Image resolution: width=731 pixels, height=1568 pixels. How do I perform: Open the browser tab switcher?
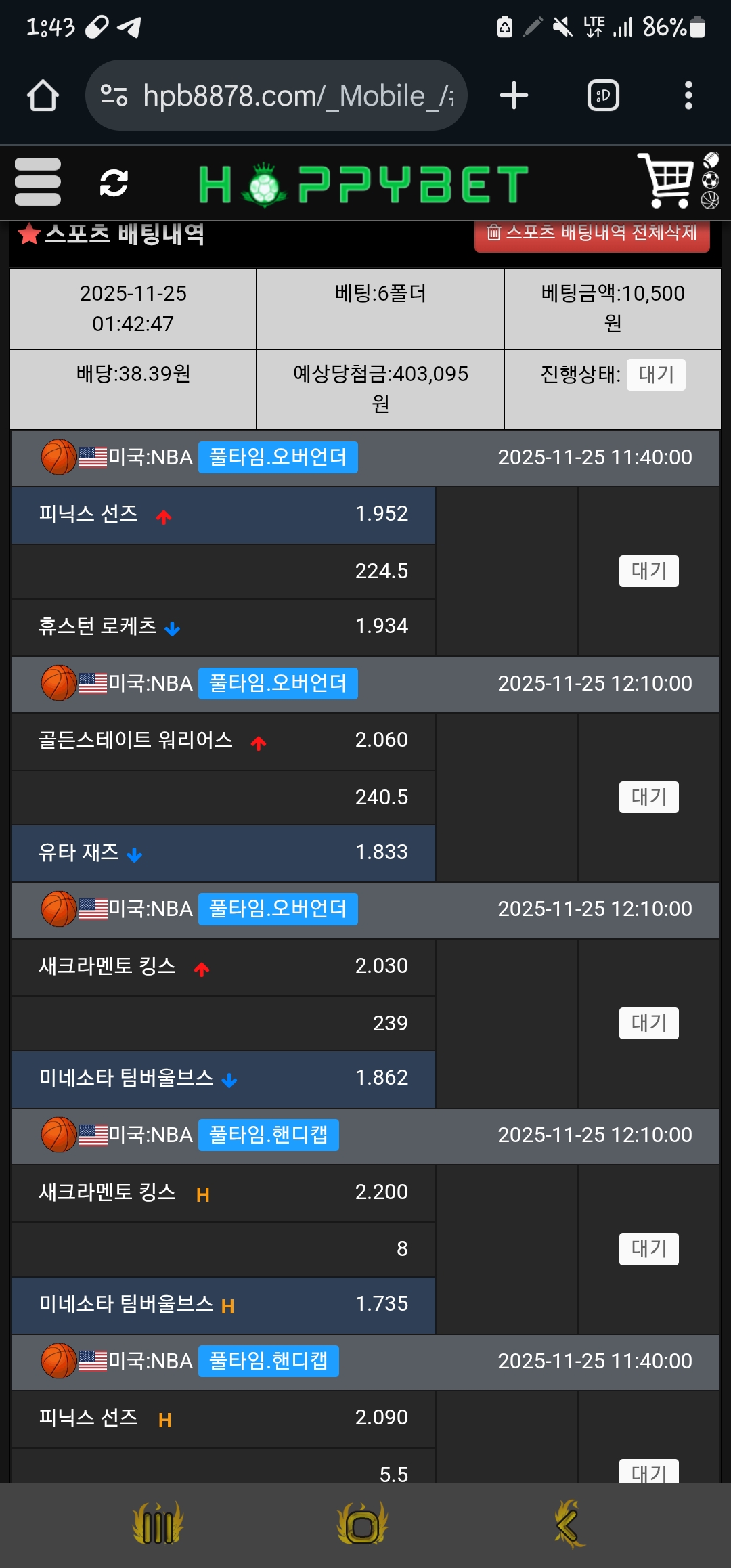603,95
